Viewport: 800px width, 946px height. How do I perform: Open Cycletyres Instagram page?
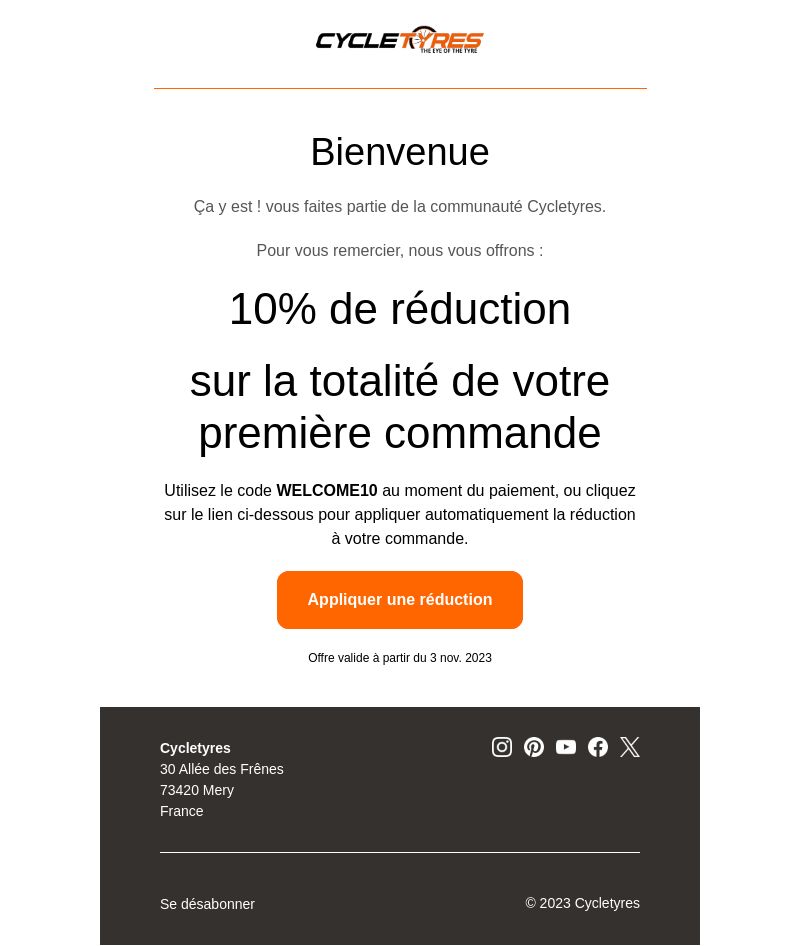point(502,747)
